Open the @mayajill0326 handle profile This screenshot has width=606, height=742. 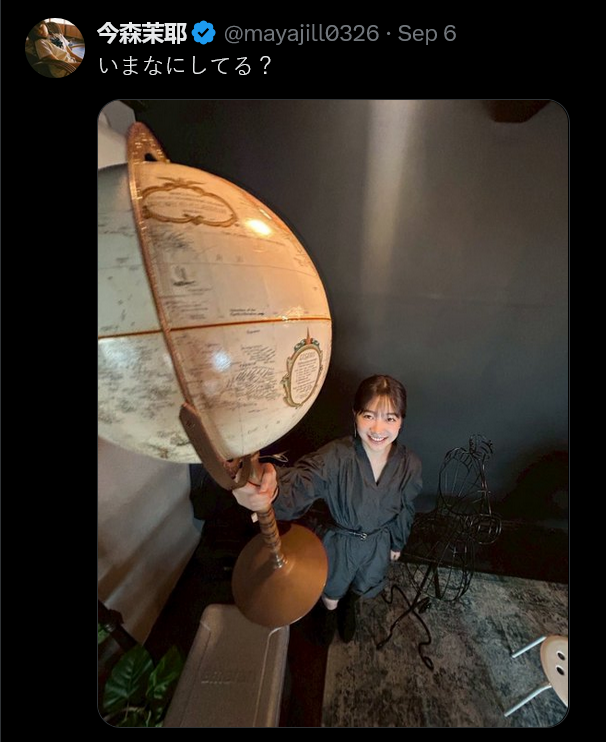[301, 33]
